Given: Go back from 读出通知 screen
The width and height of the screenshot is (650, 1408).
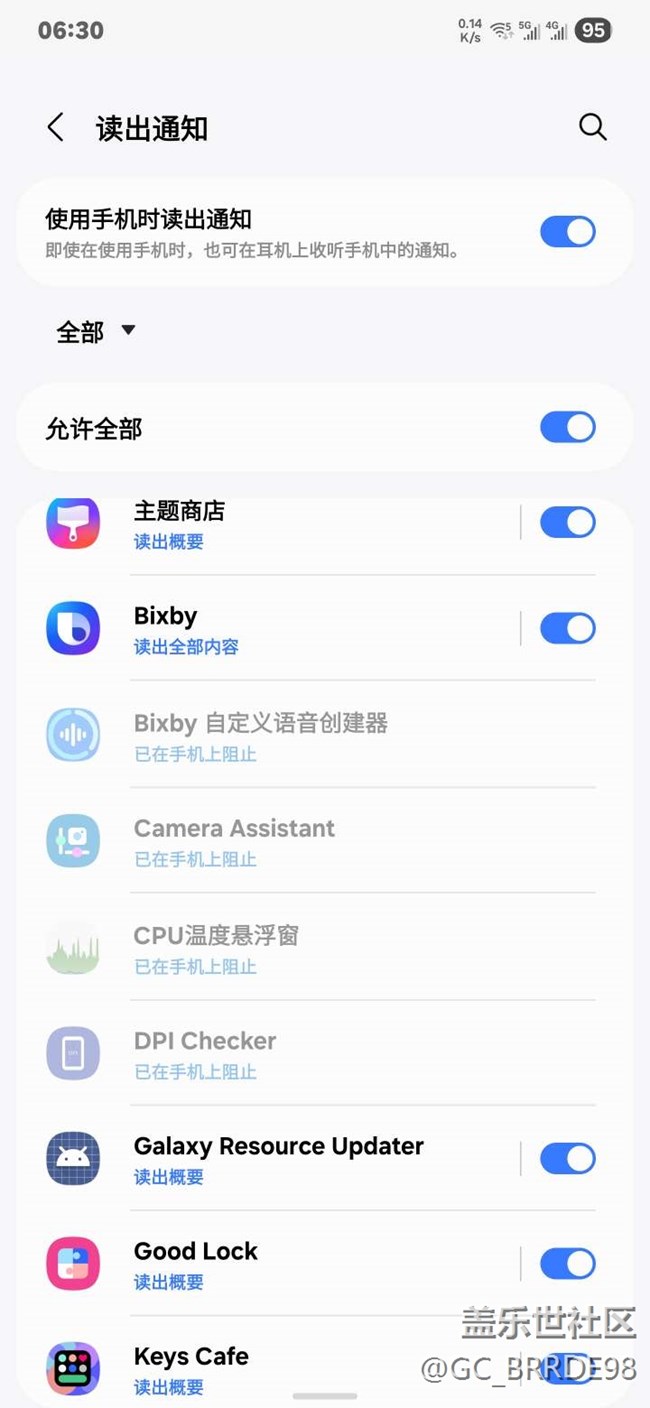Looking at the screenshot, I should pyautogui.click(x=56, y=128).
